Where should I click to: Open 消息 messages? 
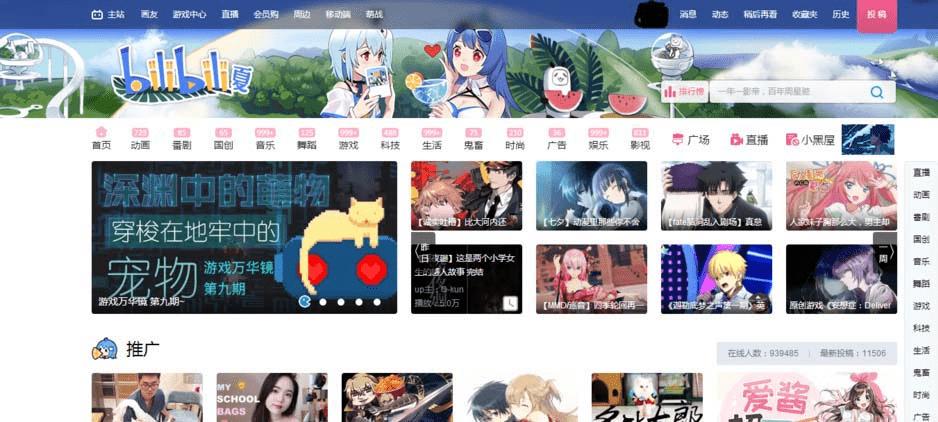688,15
